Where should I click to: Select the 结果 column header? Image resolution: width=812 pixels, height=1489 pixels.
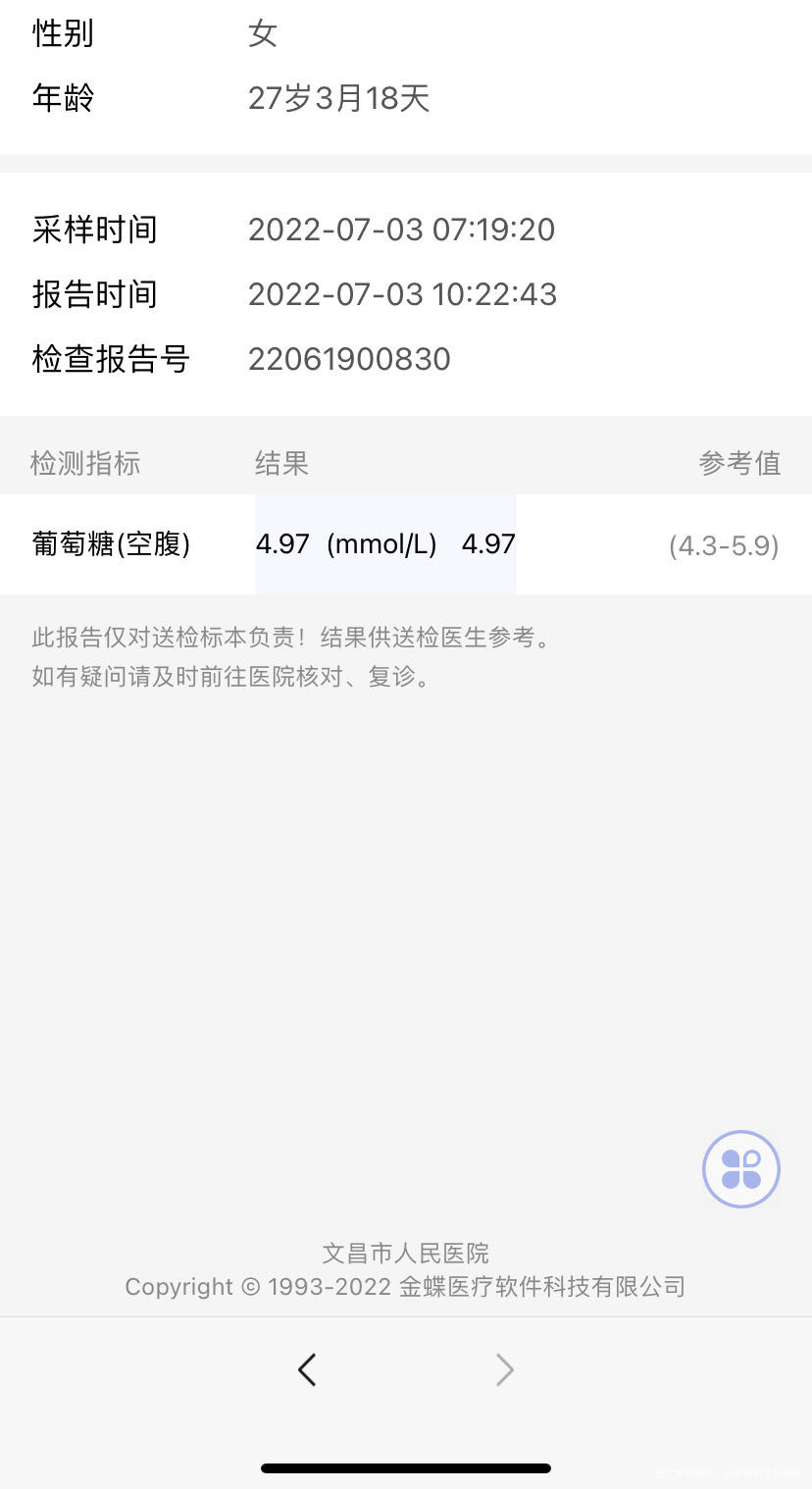pyautogui.click(x=281, y=463)
